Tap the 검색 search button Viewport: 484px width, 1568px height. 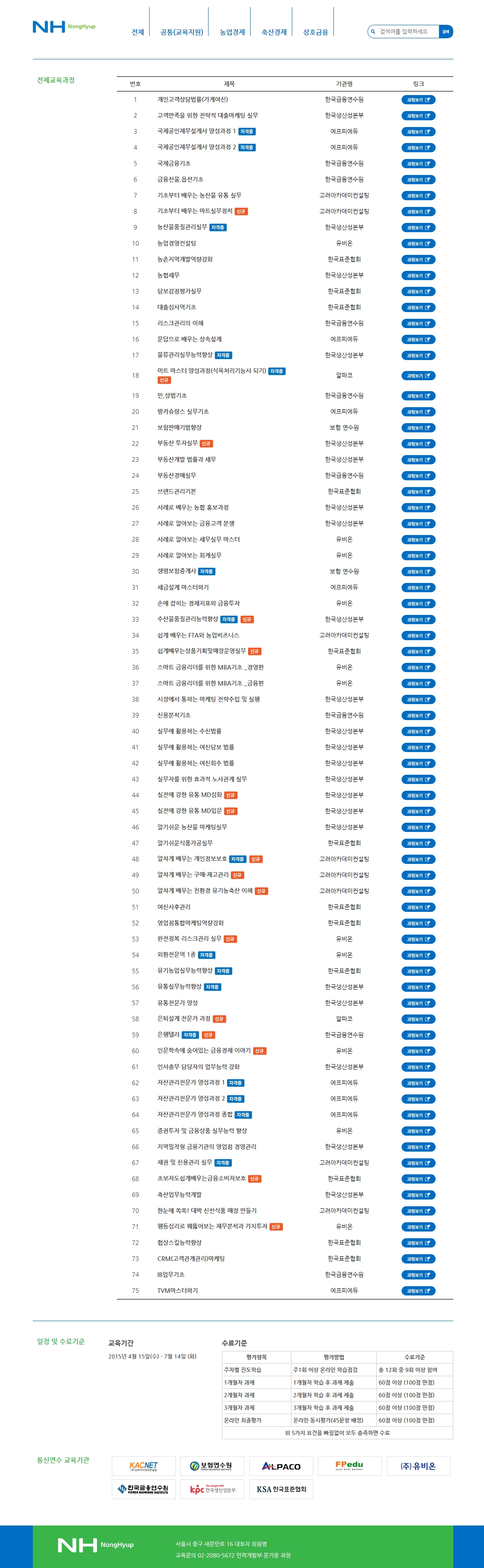click(x=446, y=32)
